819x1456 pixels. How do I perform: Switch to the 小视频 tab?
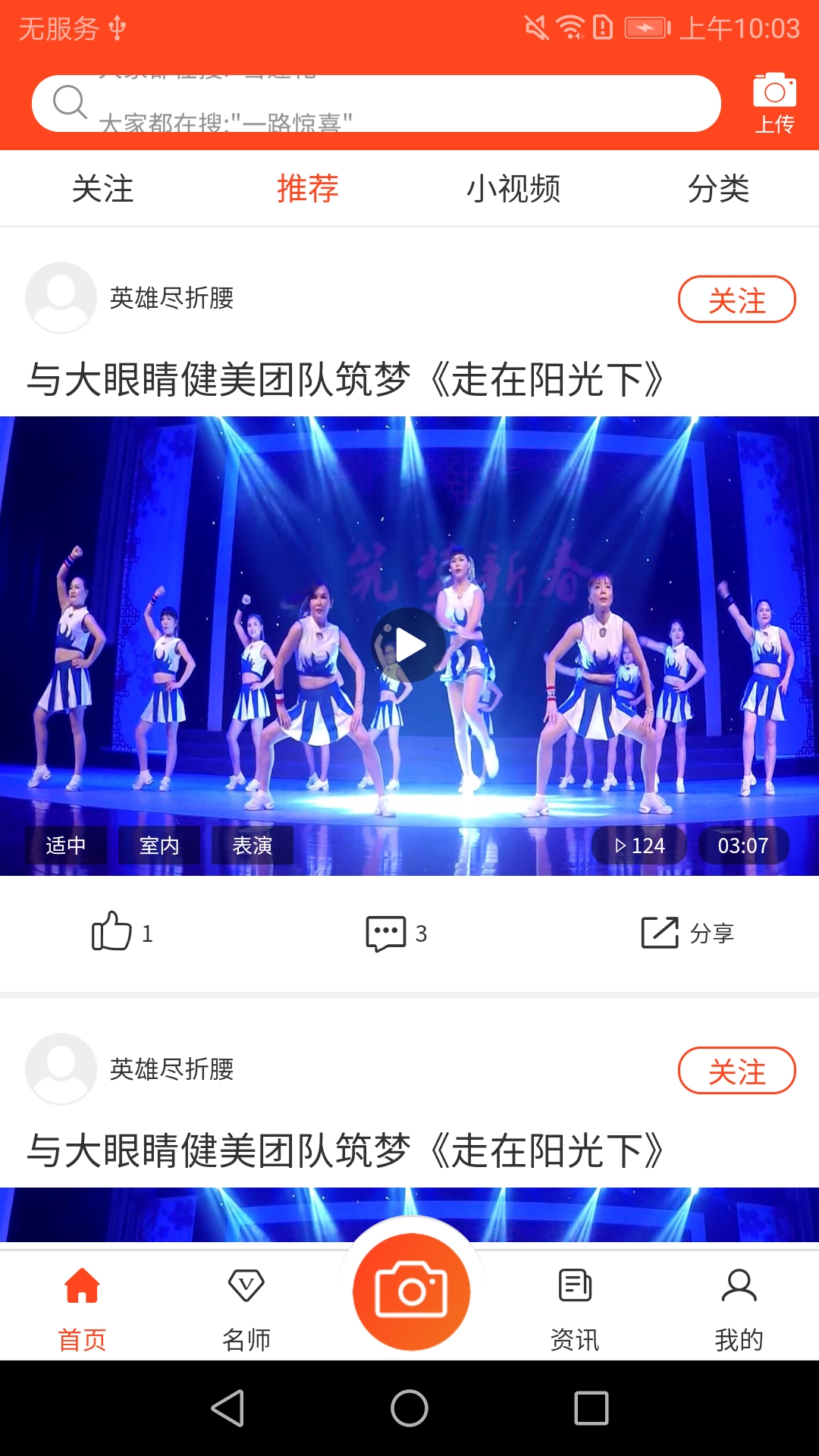513,188
